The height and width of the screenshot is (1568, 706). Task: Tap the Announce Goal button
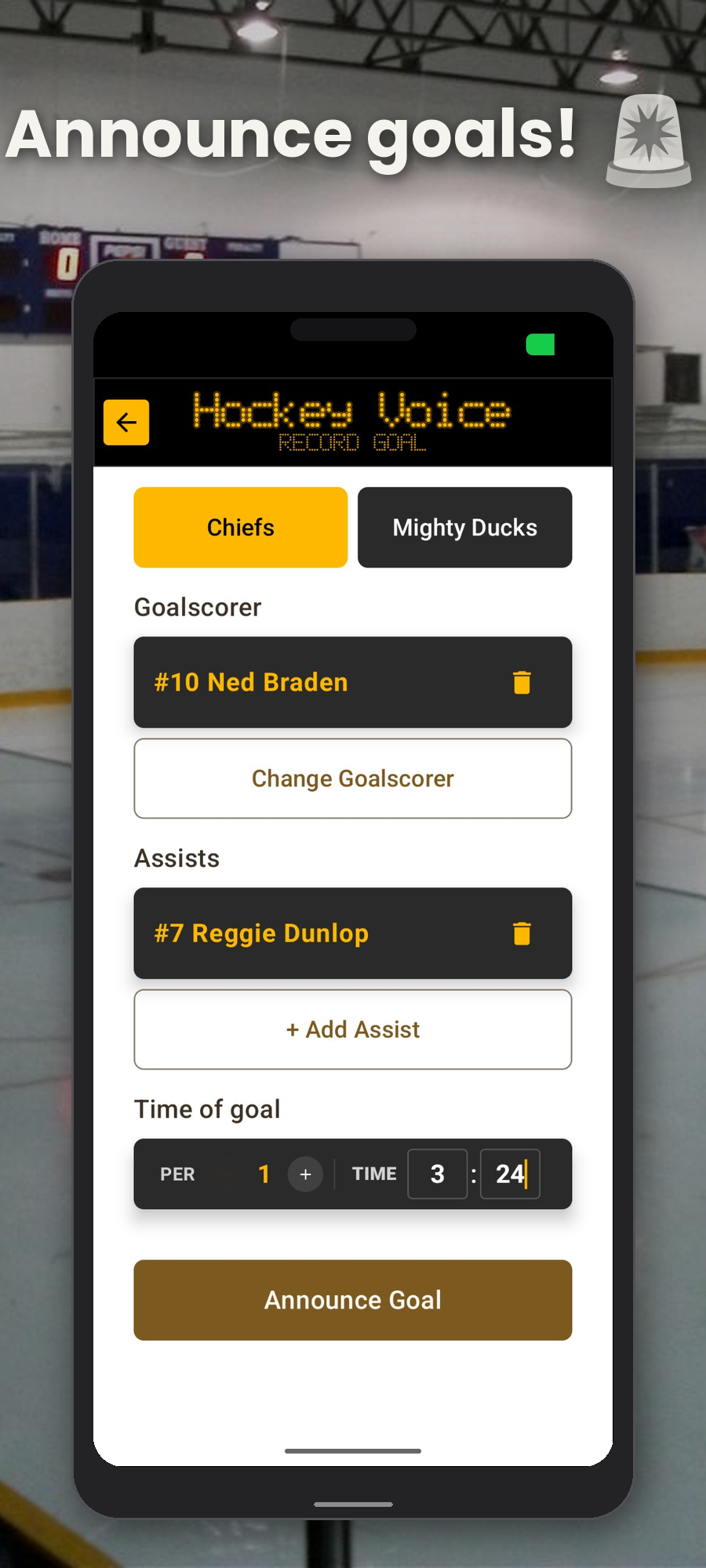pos(353,1300)
